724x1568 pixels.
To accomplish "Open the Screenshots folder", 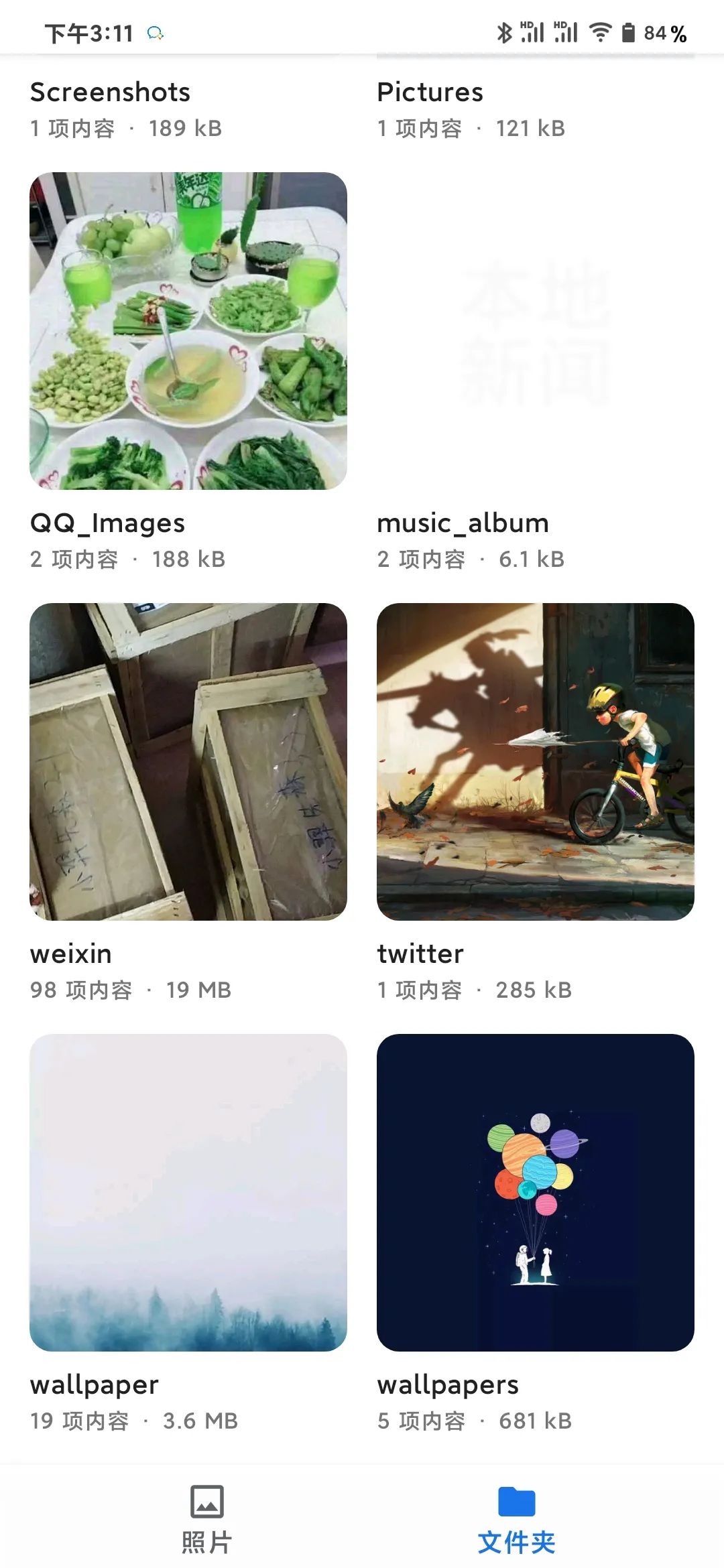I will (x=111, y=93).
